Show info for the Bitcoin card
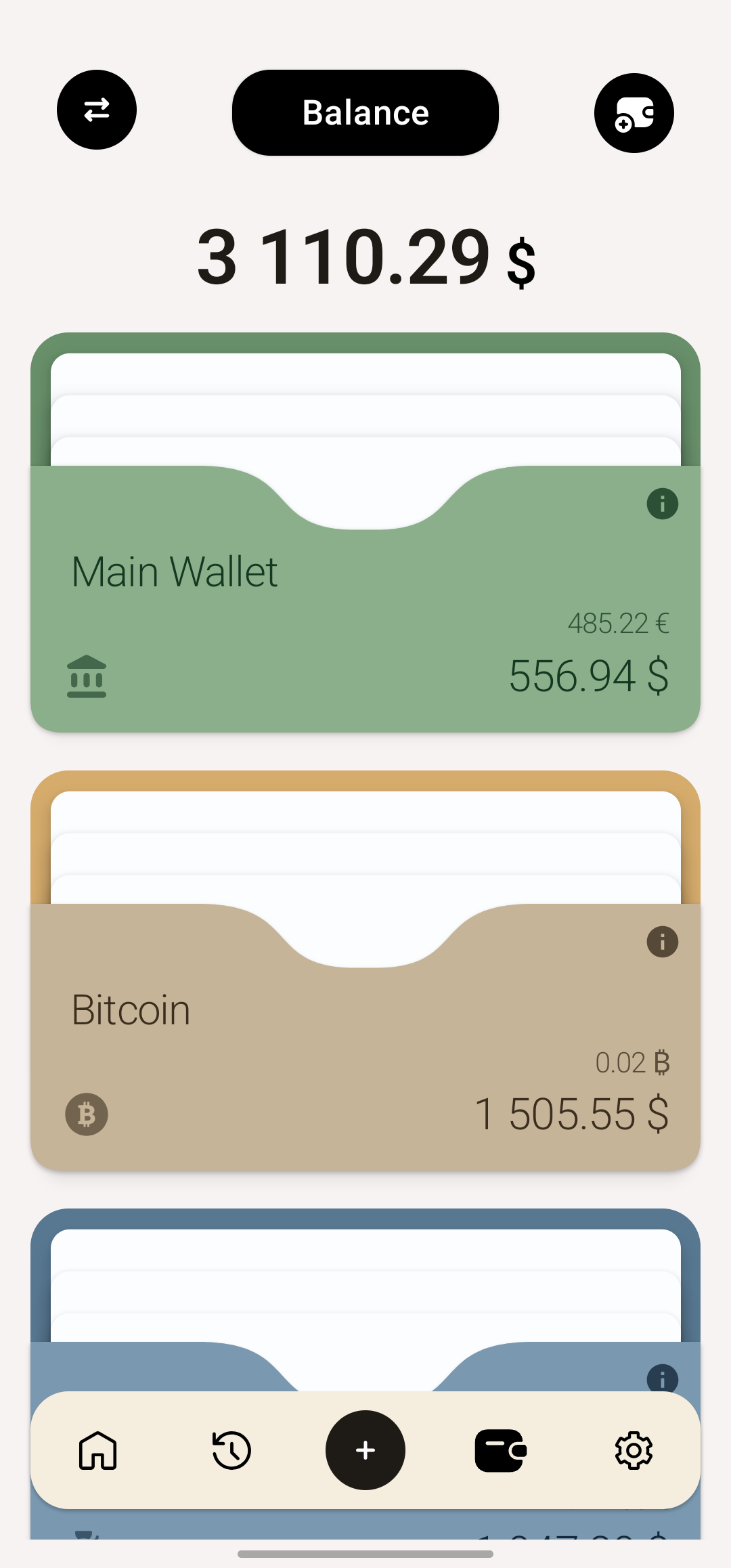 [661, 941]
